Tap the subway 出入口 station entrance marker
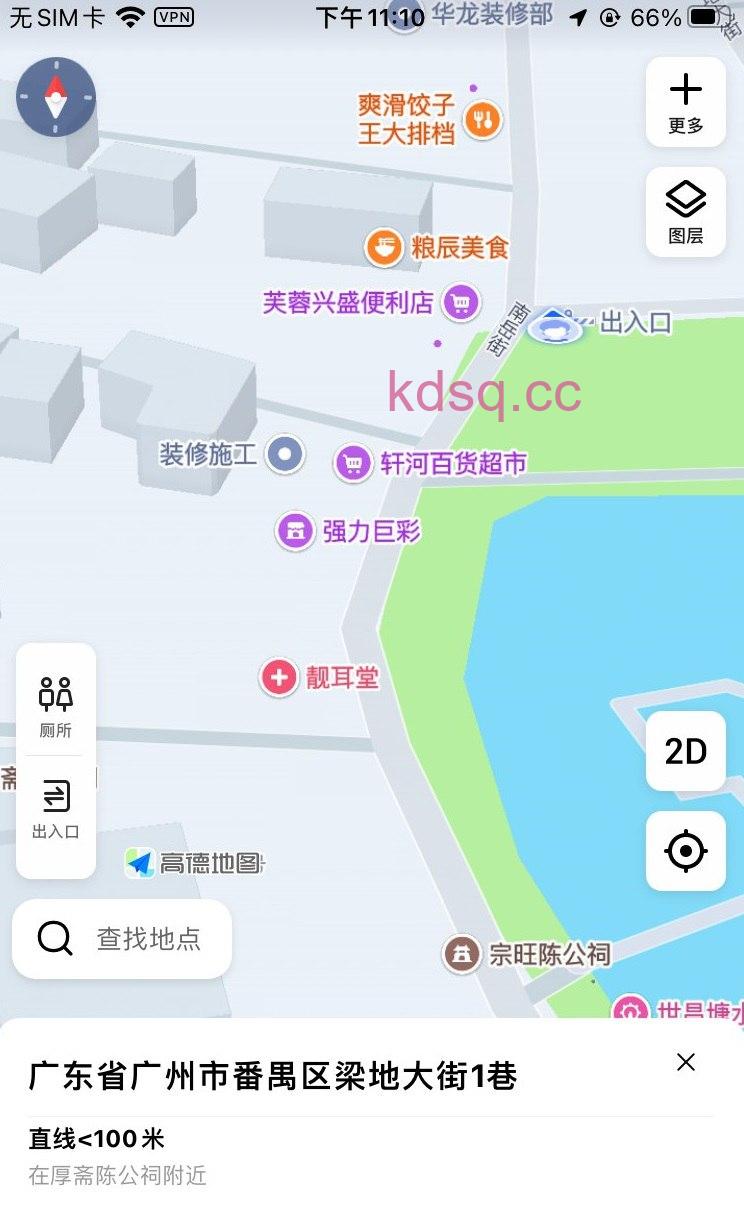 557,325
